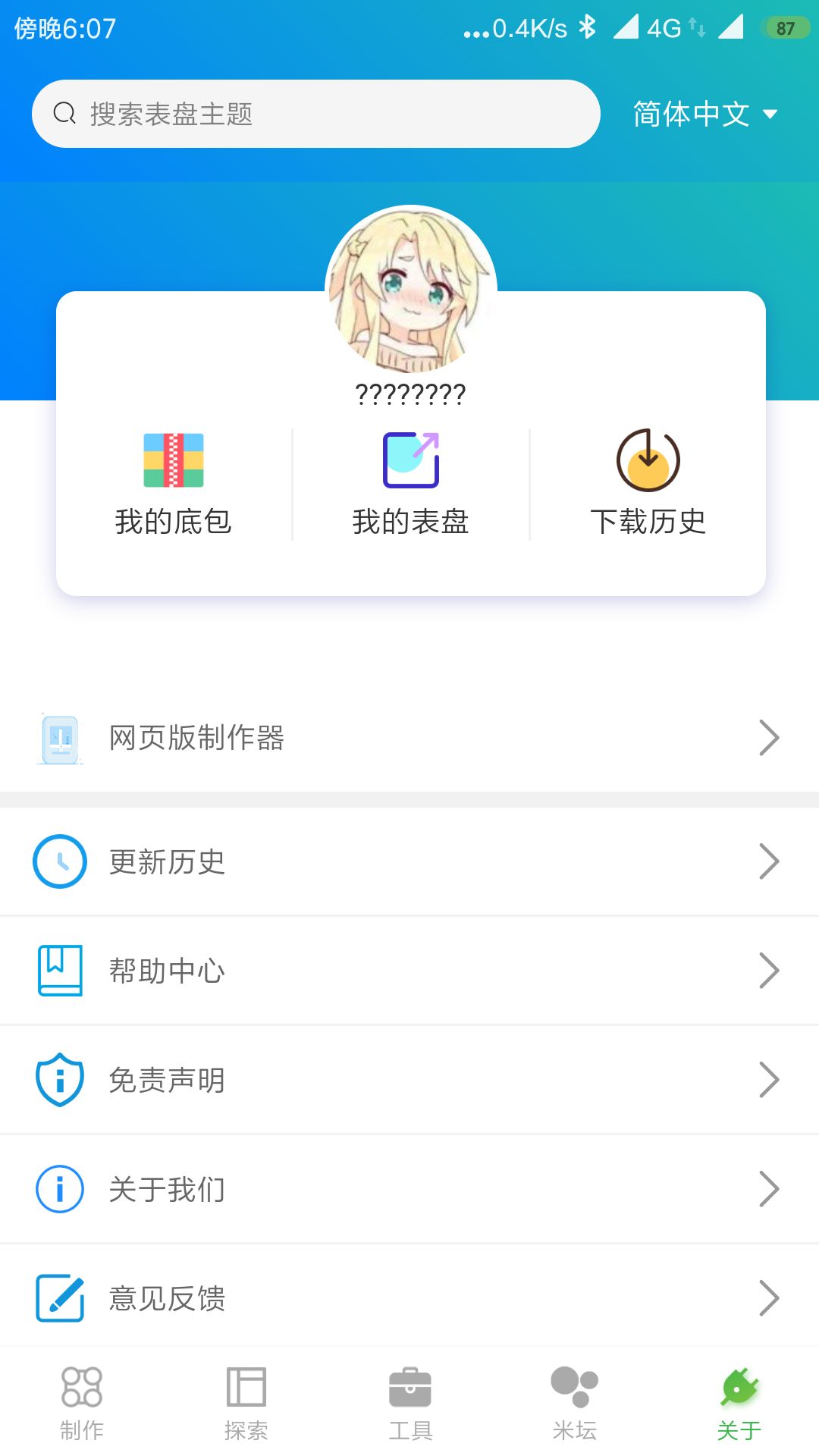Screen dimensions: 819x1456
Task: Switch to the 探索 tab
Action: point(246,1403)
